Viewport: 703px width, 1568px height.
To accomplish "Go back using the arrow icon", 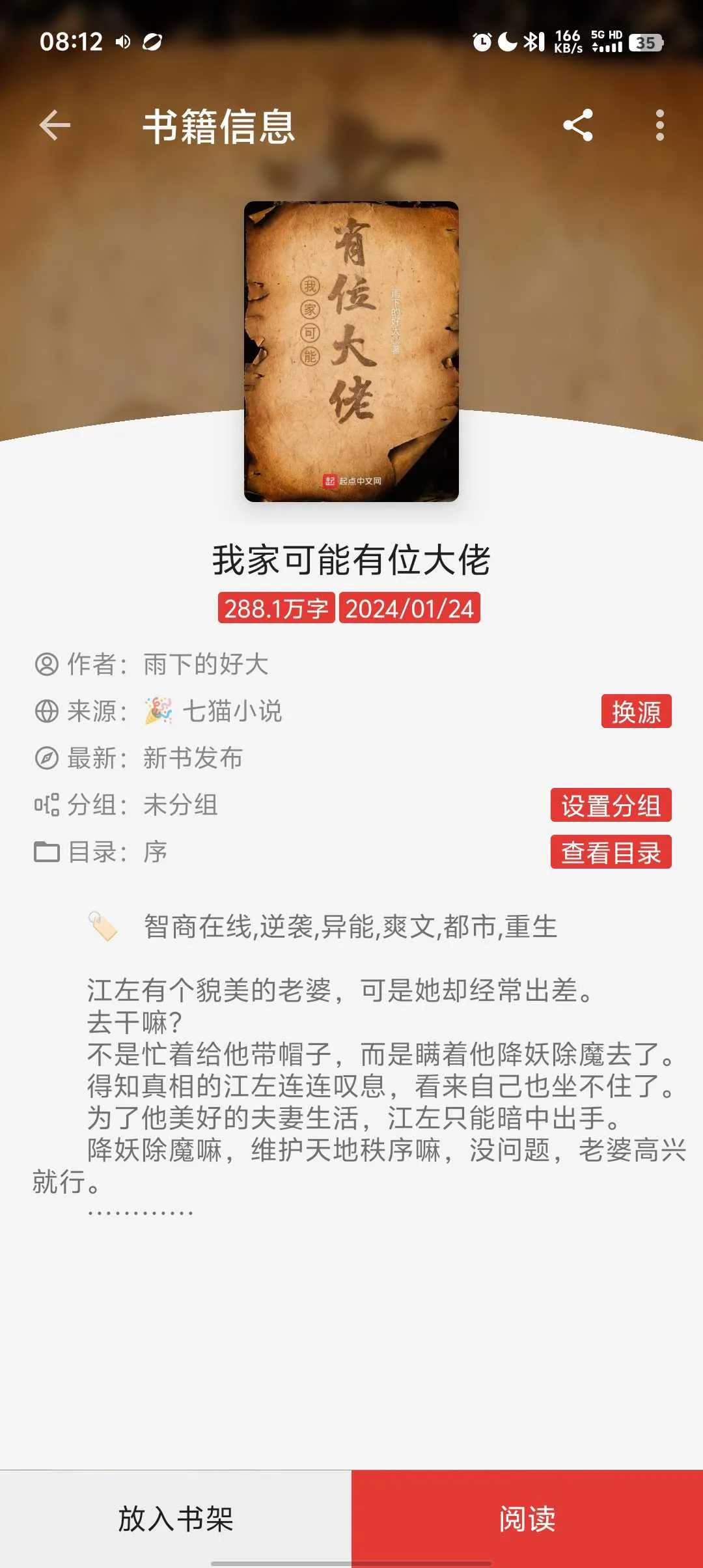I will click(55, 125).
